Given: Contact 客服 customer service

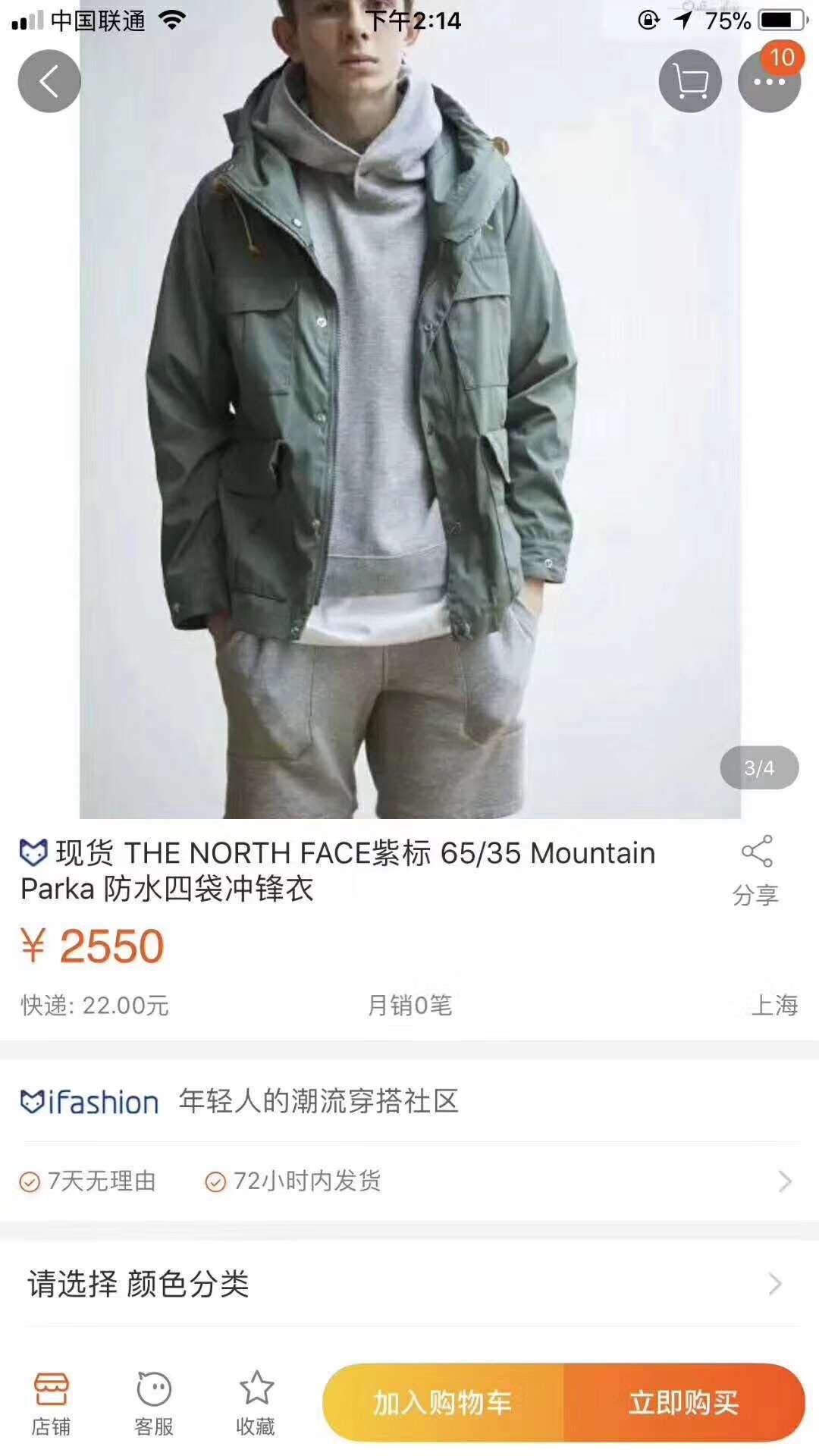Looking at the screenshot, I should 154,1403.
